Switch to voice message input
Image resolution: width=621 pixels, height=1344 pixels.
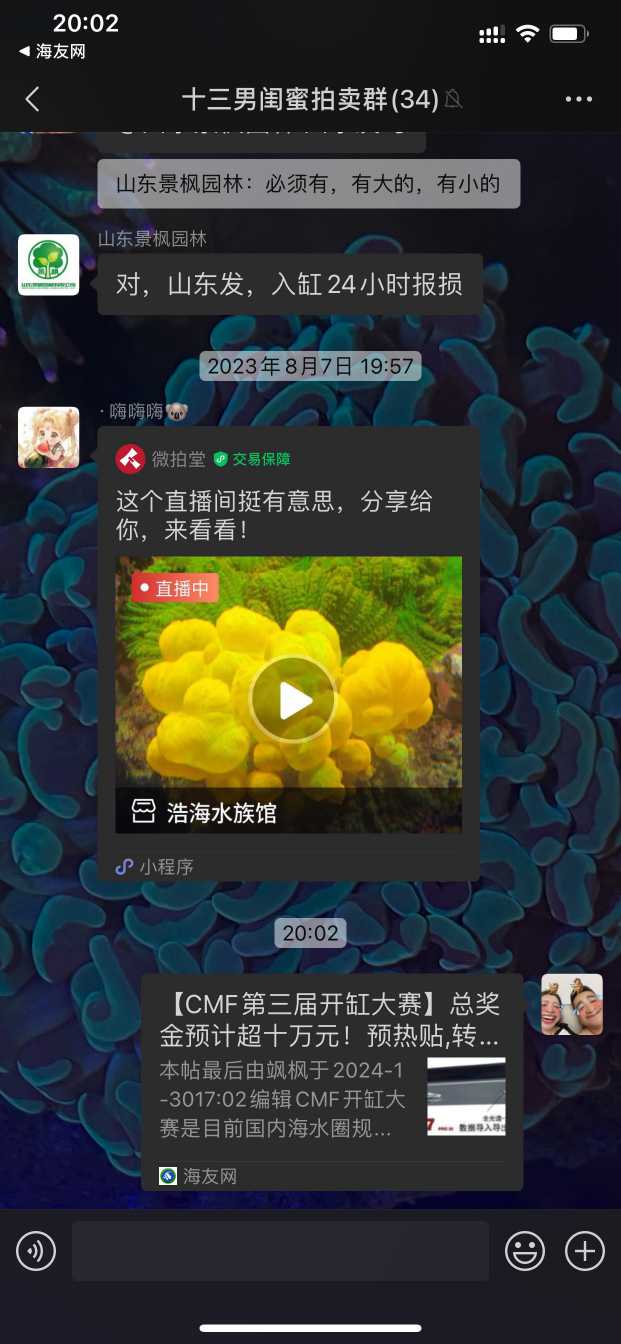[36, 1250]
